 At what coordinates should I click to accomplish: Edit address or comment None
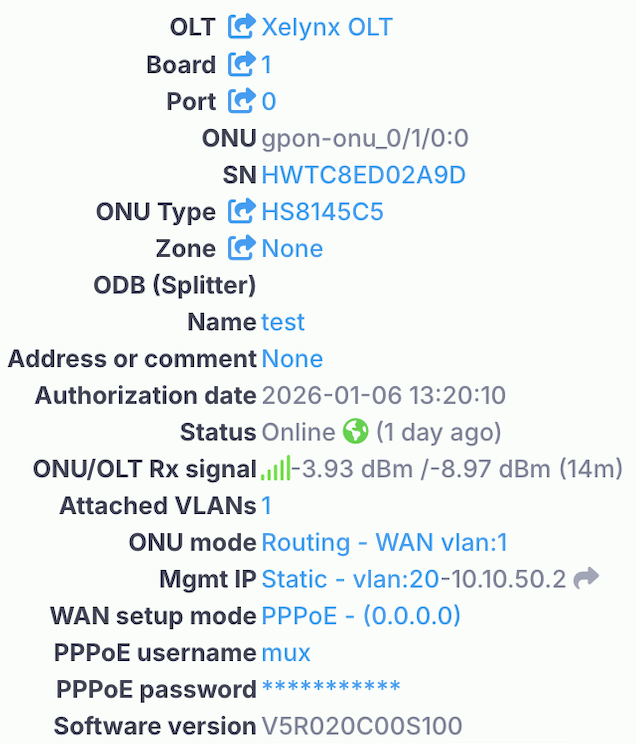click(292, 359)
